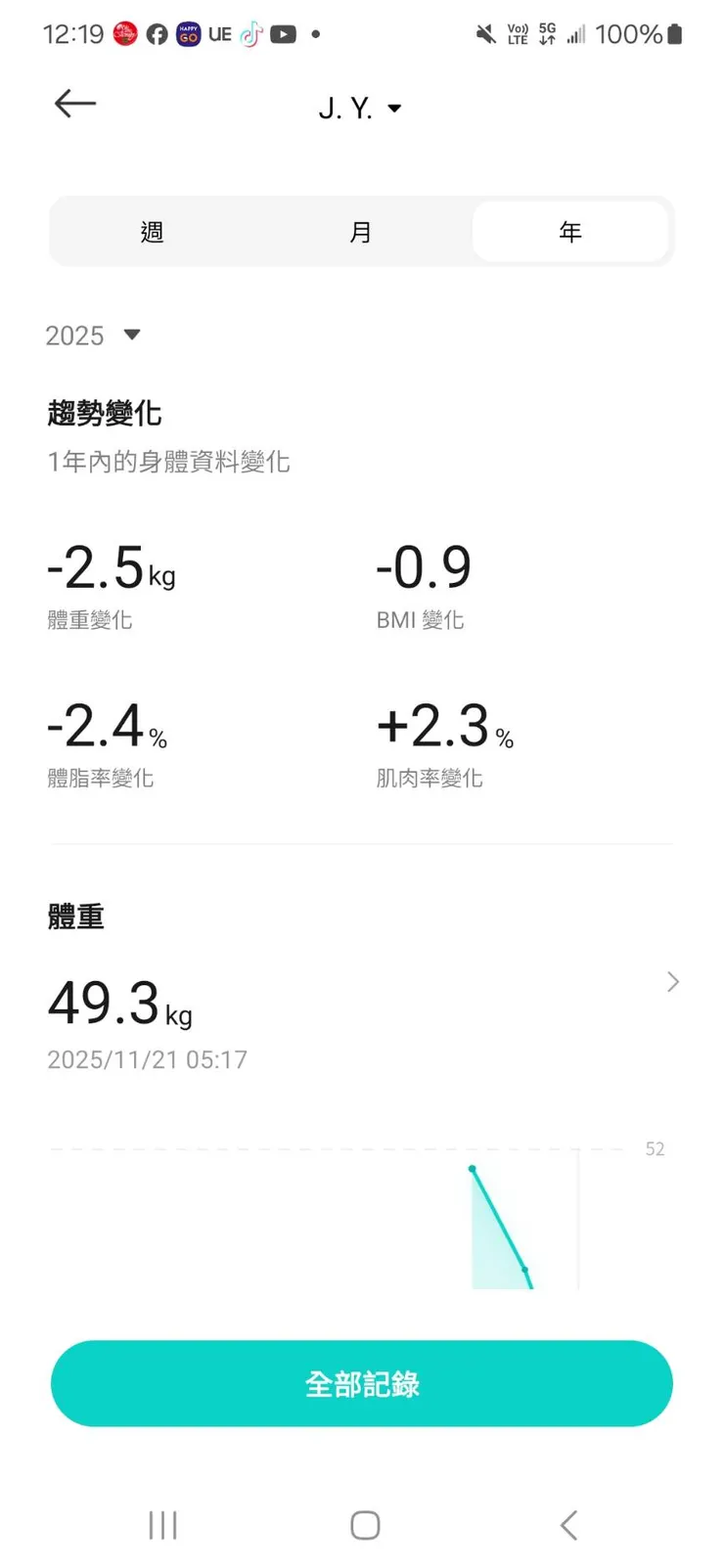
Task: Switch to the 月 monthly view tab
Action: tap(362, 232)
